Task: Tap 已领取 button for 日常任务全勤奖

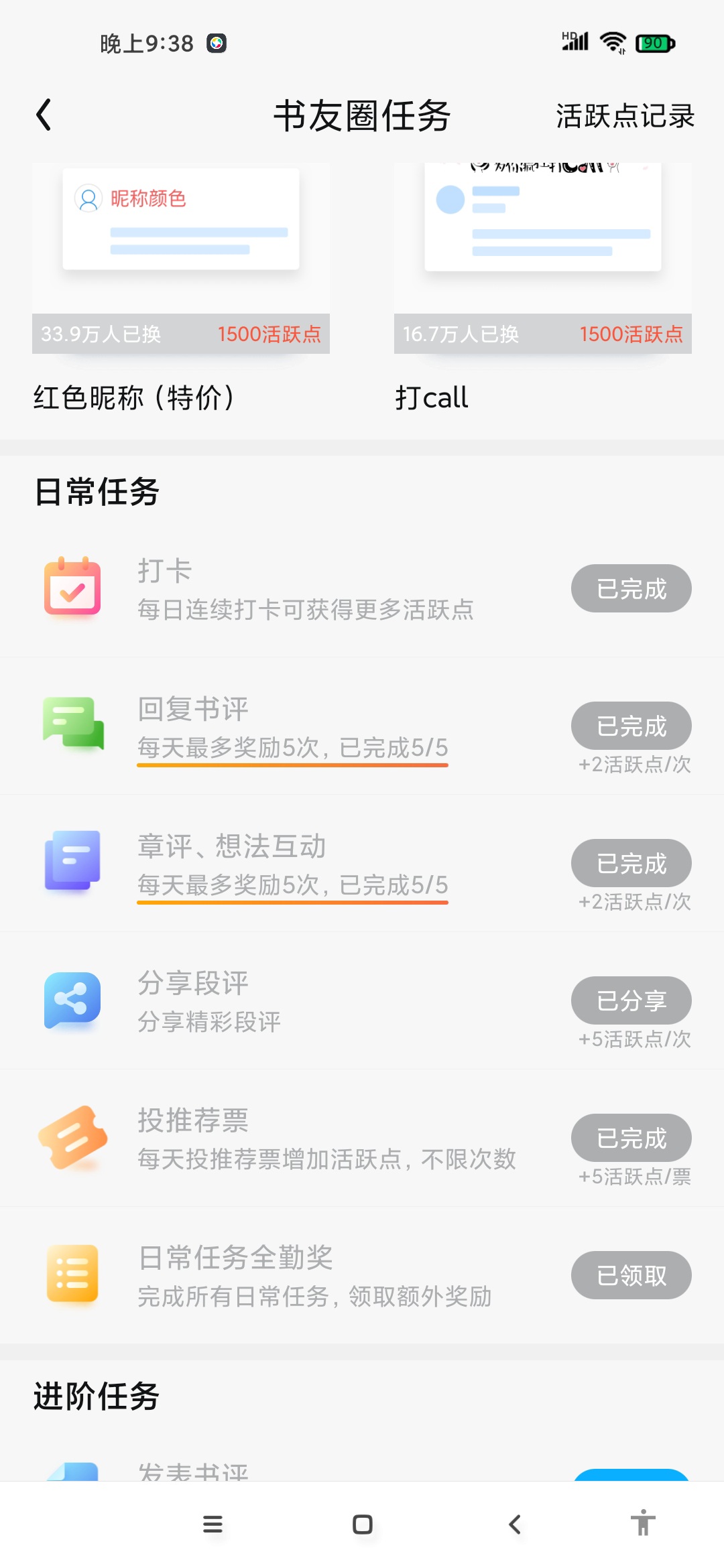Action: pos(631,1275)
